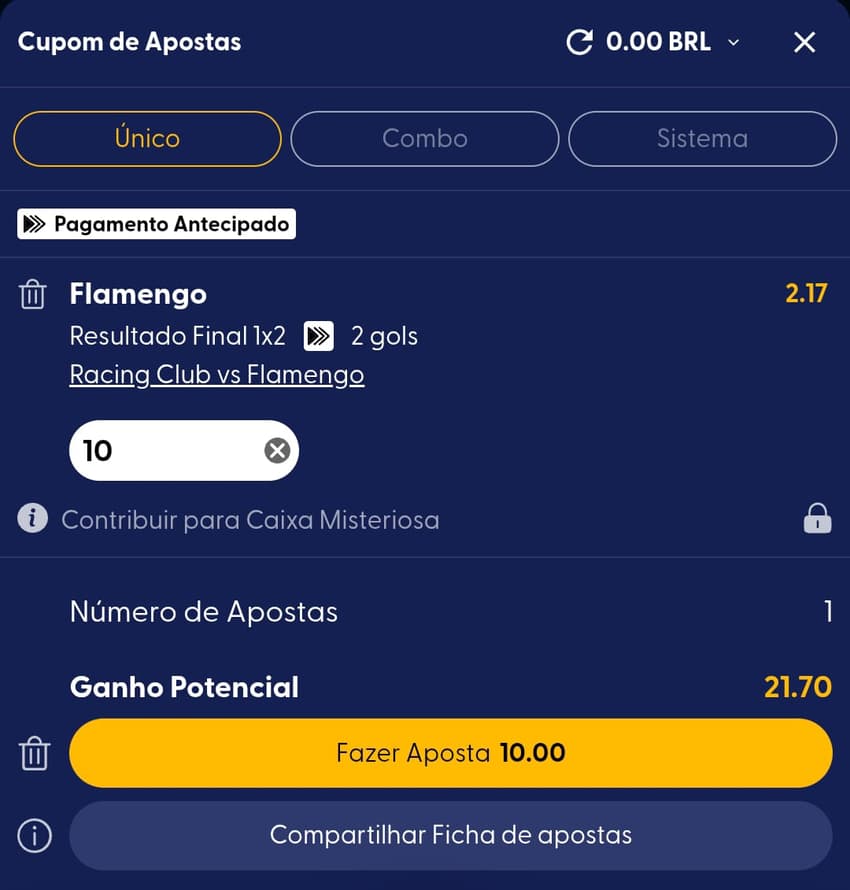Click the lock icon next to Caixa Misteriosa
850x890 pixels.
818,518
